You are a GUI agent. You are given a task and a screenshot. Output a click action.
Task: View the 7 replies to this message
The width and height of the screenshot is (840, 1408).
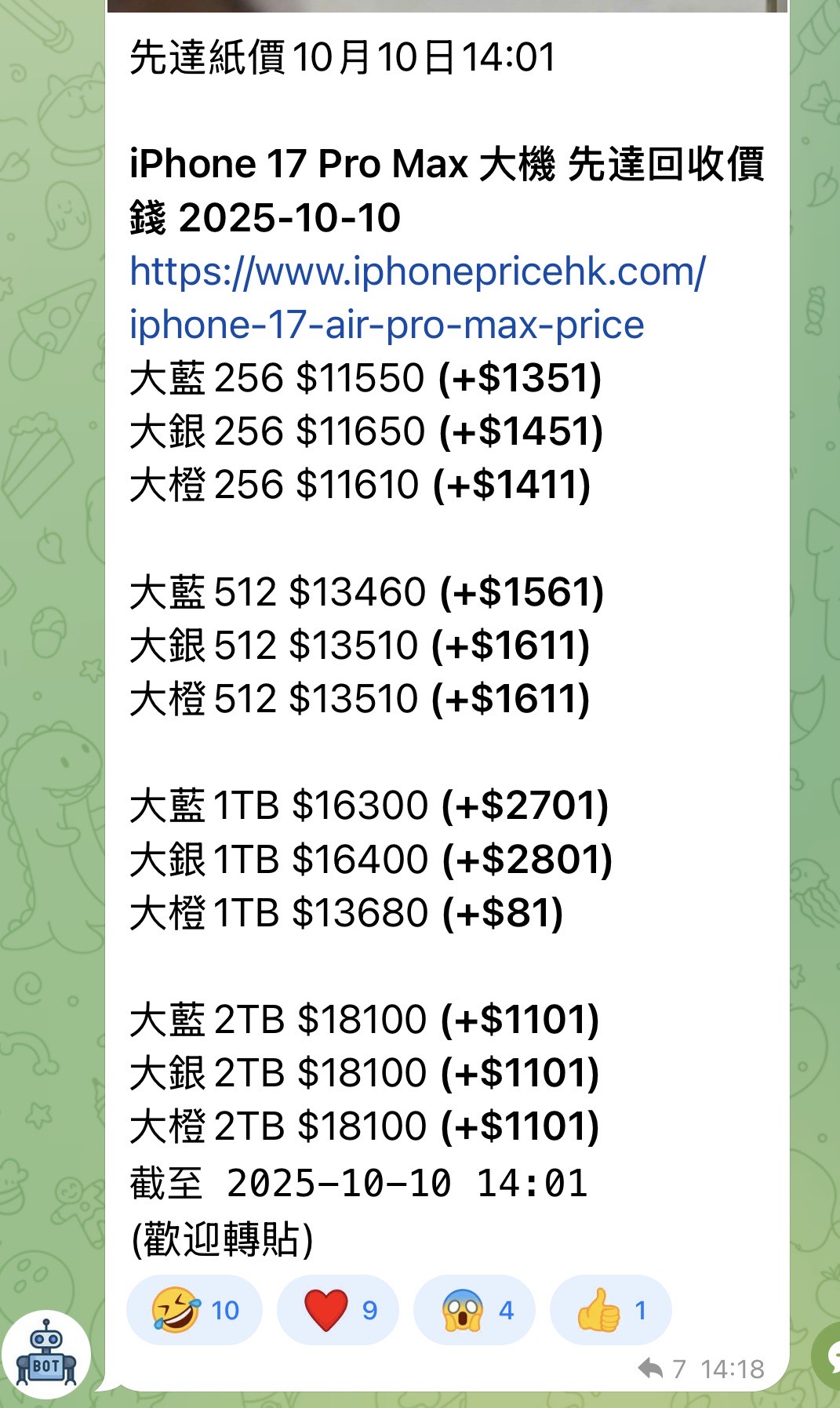[662, 1369]
